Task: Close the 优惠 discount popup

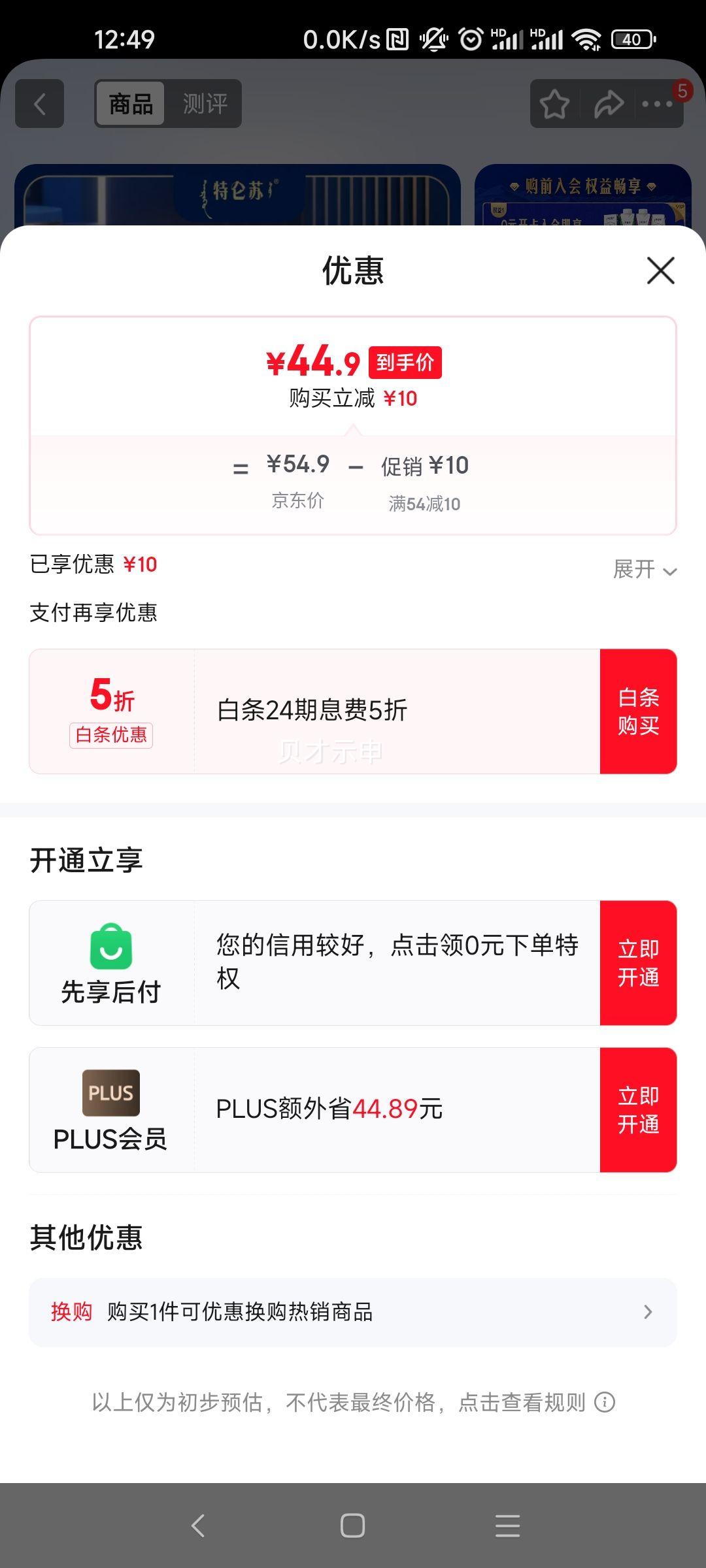Action: point(662,272)
